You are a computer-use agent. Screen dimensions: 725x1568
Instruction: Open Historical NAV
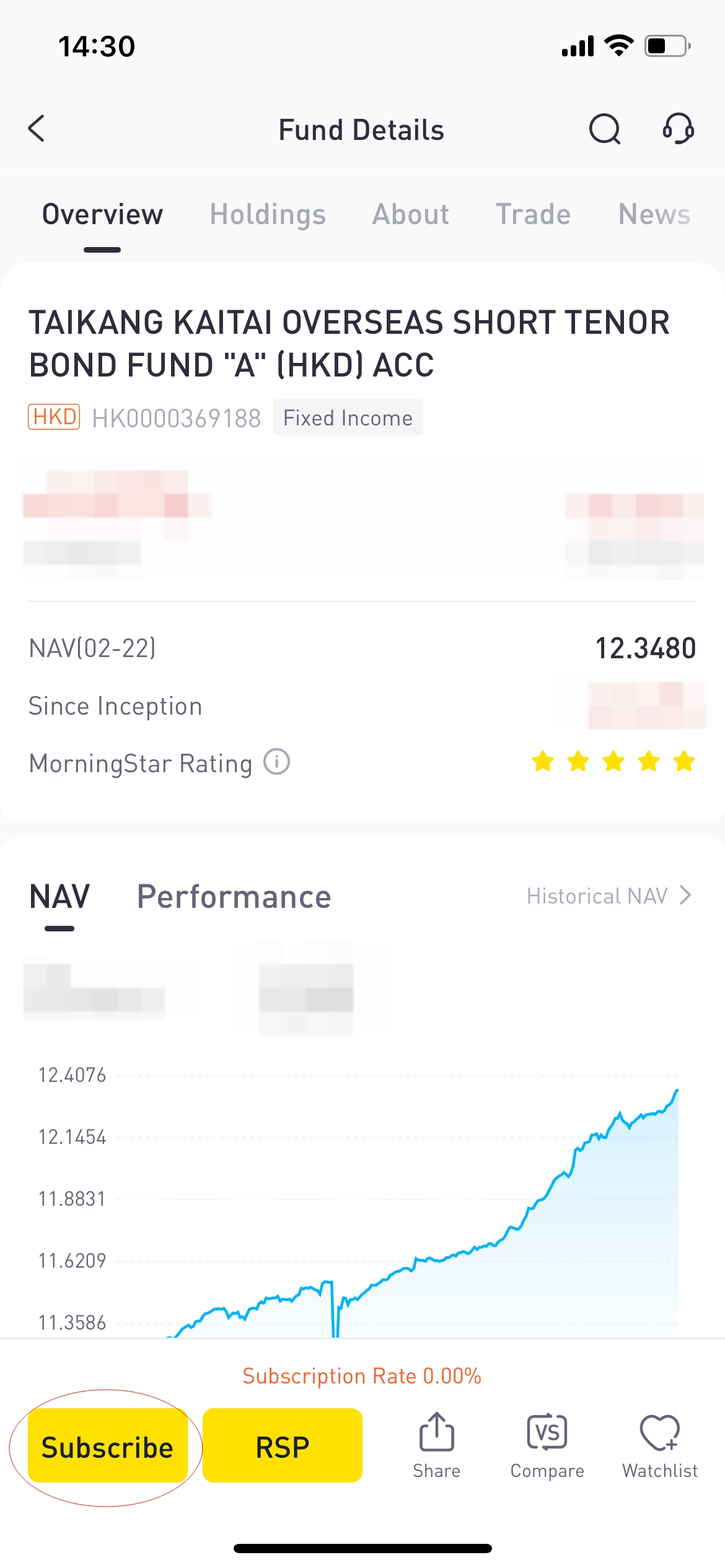609,896
